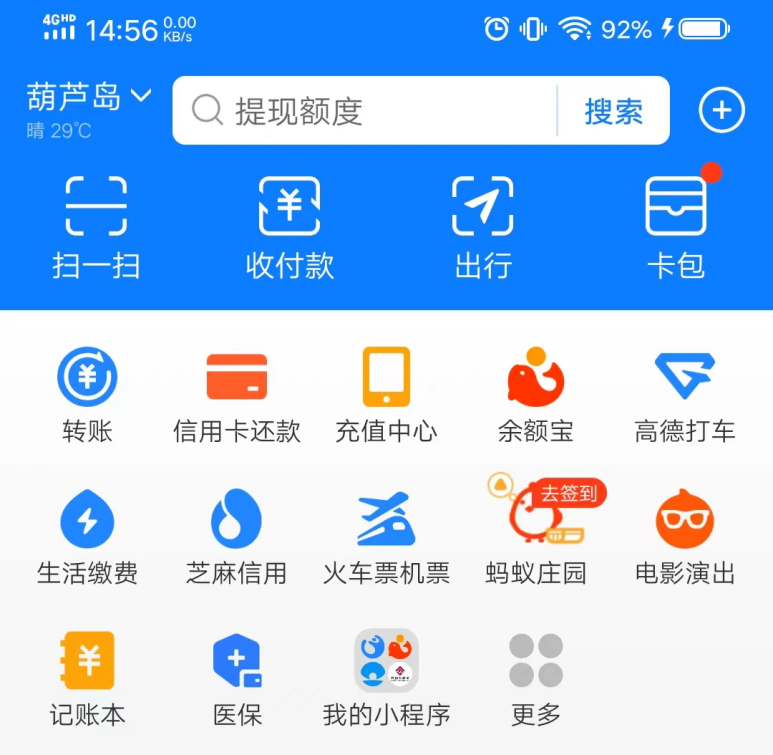Open the 葫芦岛 city dropdown

coord(88,98)
